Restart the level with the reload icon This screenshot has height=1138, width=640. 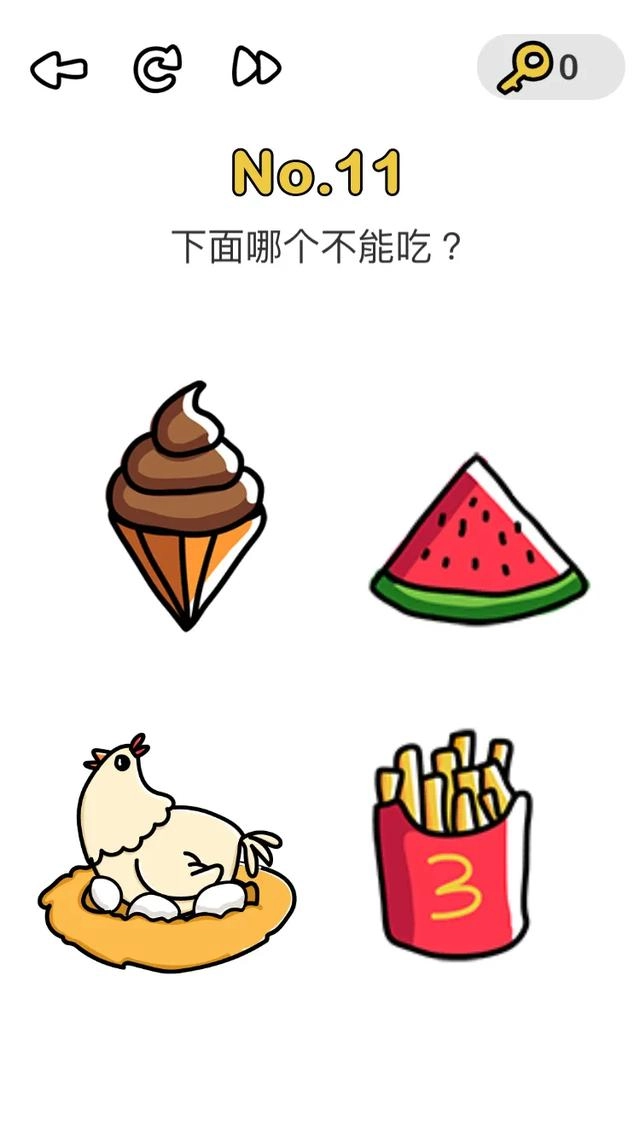pyautogui.click(x=158, y=69)
